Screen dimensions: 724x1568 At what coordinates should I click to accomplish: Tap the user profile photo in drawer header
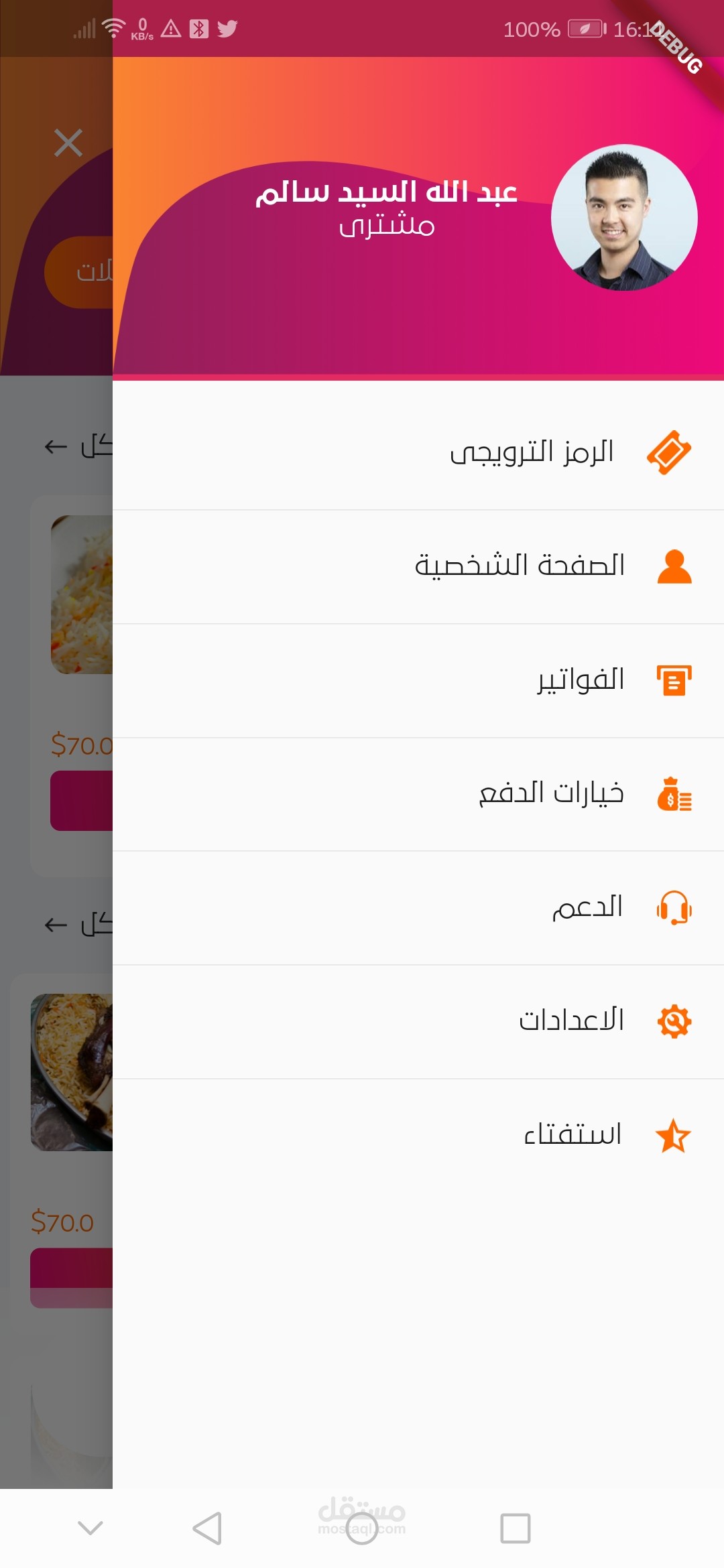point(624,218)
